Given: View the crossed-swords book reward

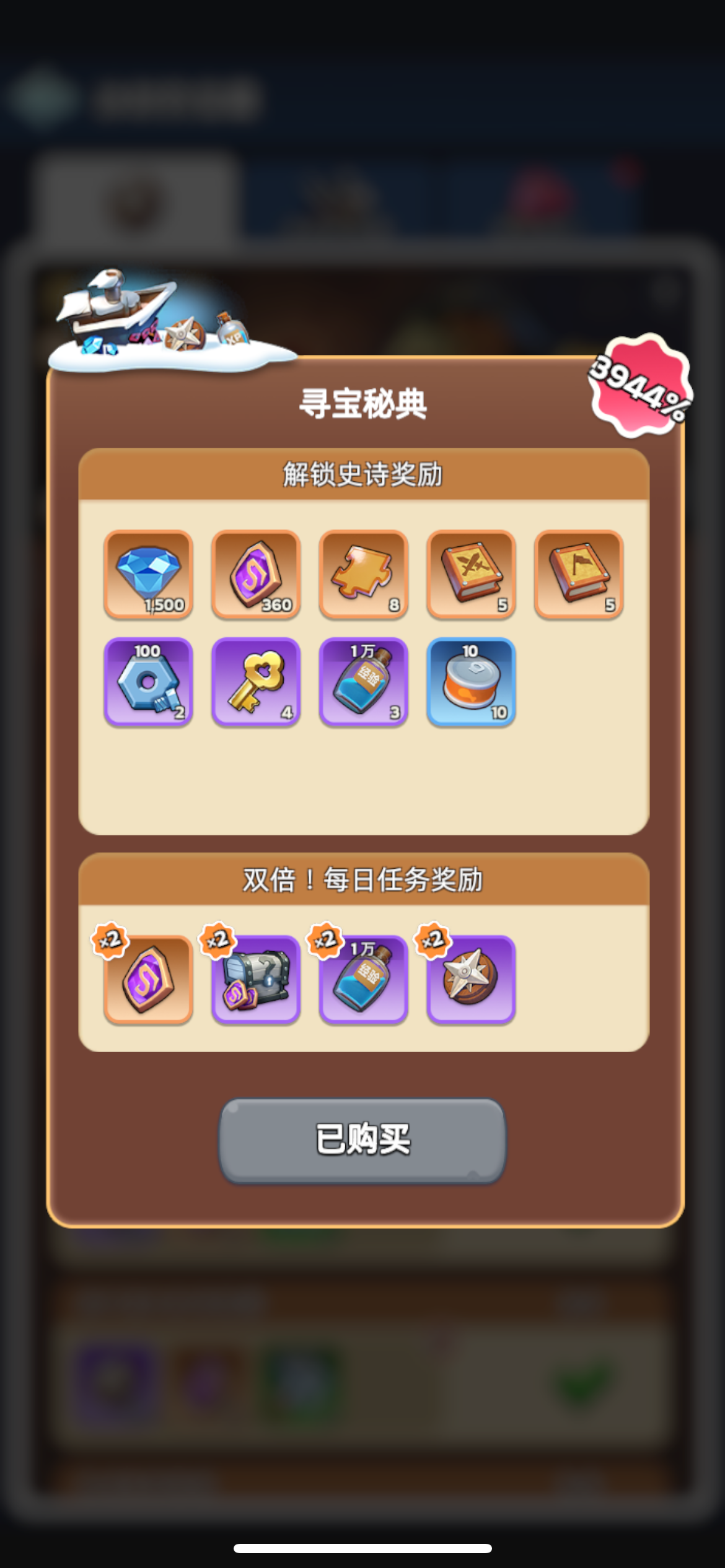Looking at the screenshot, I should [x=471, y=574].
